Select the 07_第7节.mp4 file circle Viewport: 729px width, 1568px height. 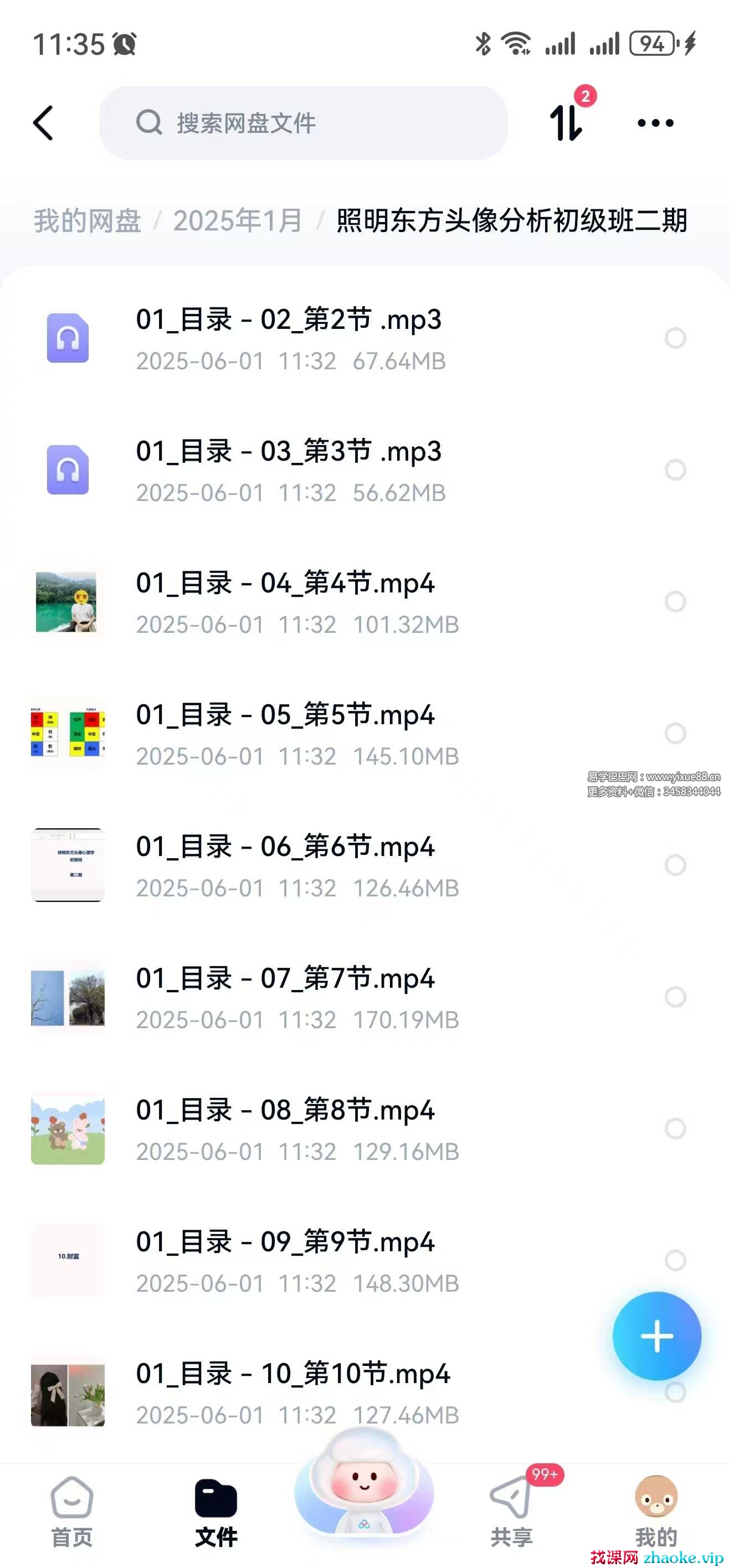(675, 997)
